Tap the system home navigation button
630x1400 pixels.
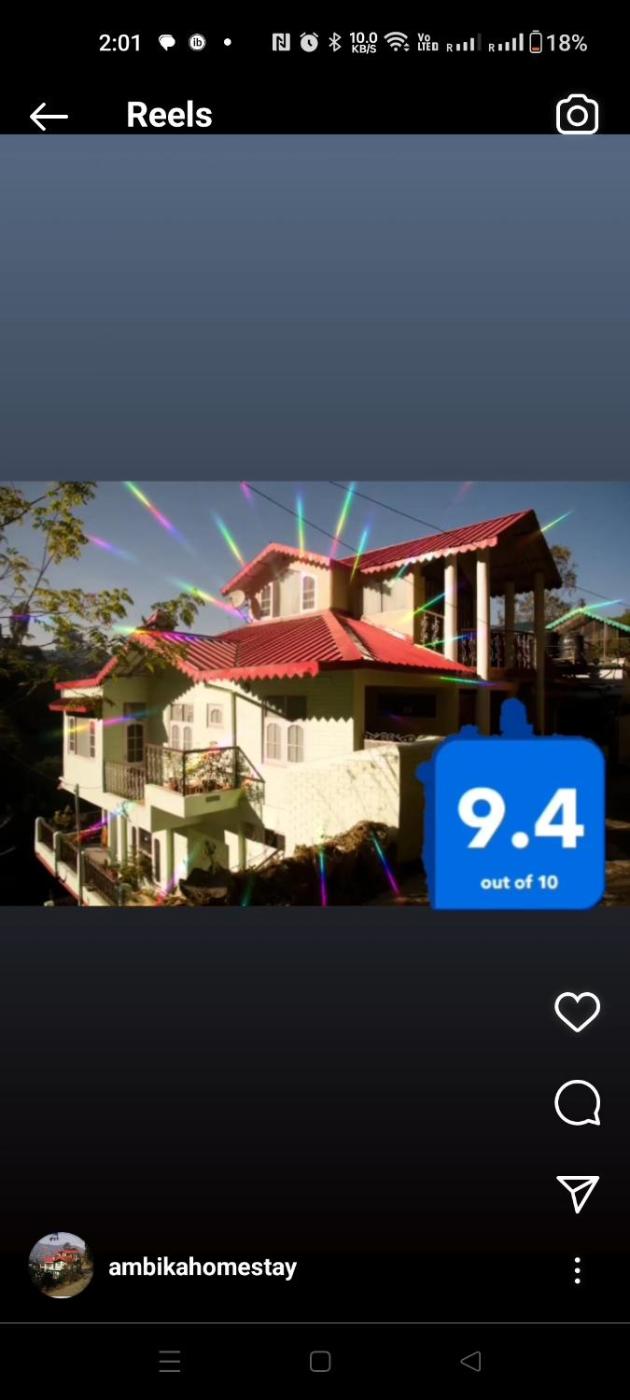(x=320, y=1361)
